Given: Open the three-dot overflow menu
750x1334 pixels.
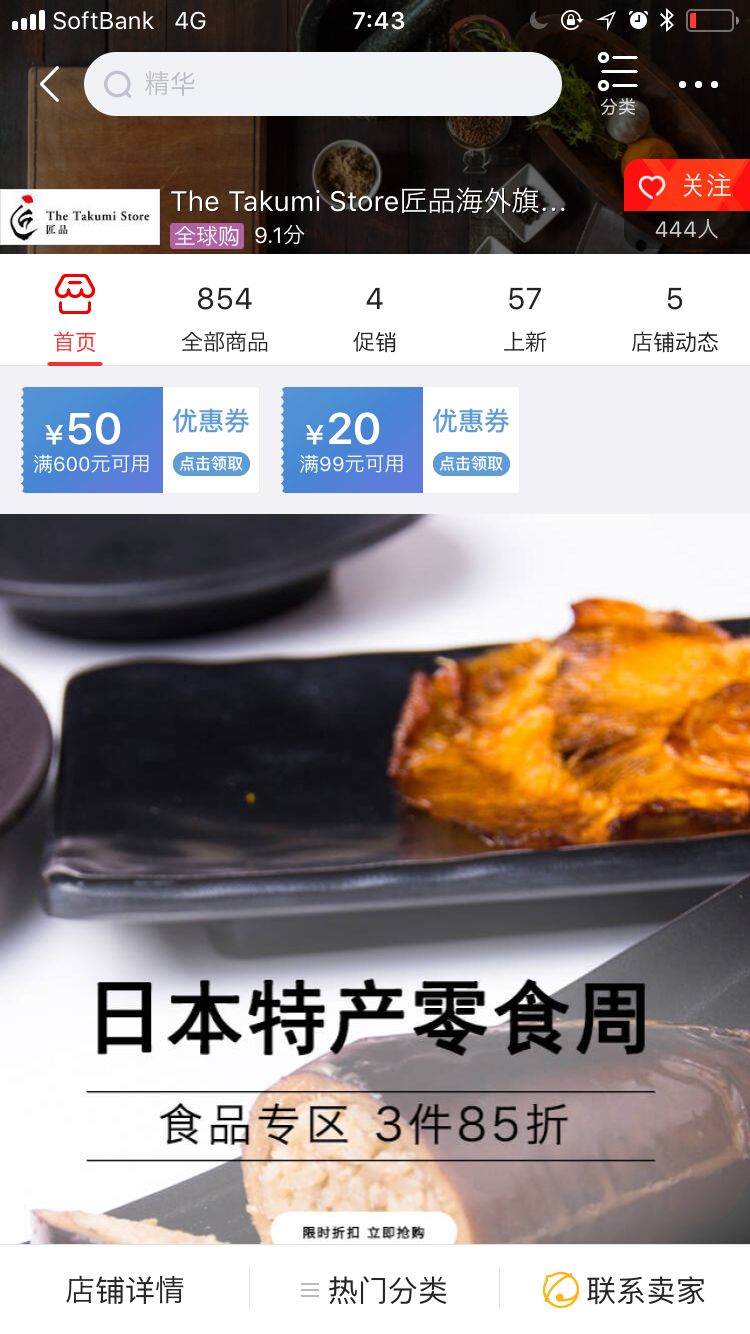Looking at the screenshot, I should point(698,84).
